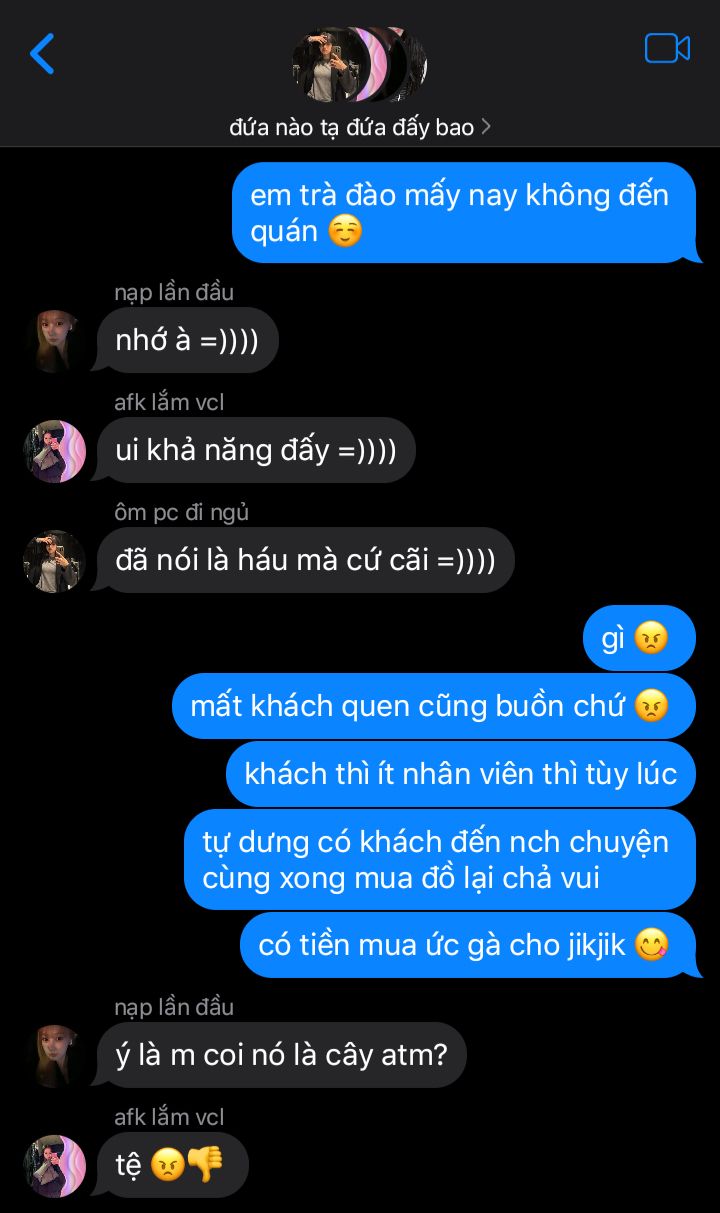720x1213 pixels.
Task: Tap the group avatar cluster at top
Action: (x=359, y=65)
